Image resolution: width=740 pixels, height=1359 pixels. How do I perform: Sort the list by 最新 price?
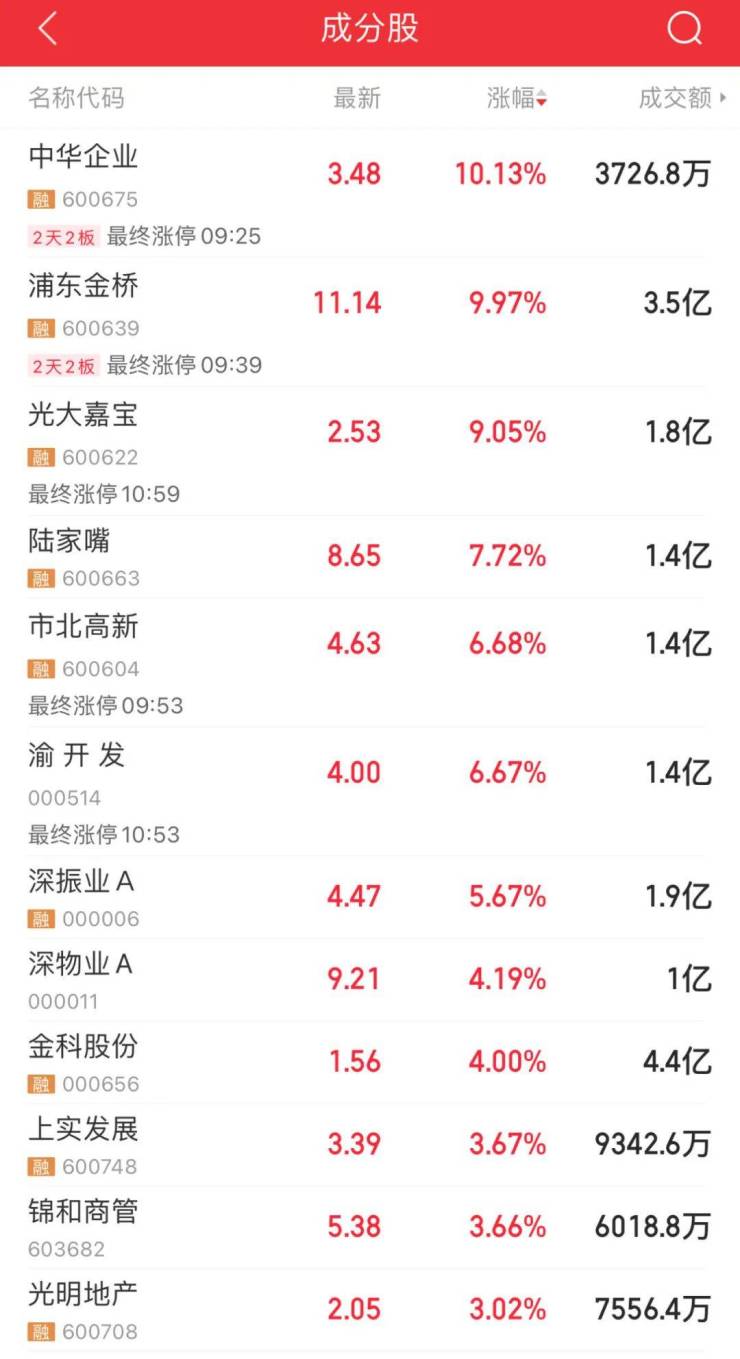point(357,98)
